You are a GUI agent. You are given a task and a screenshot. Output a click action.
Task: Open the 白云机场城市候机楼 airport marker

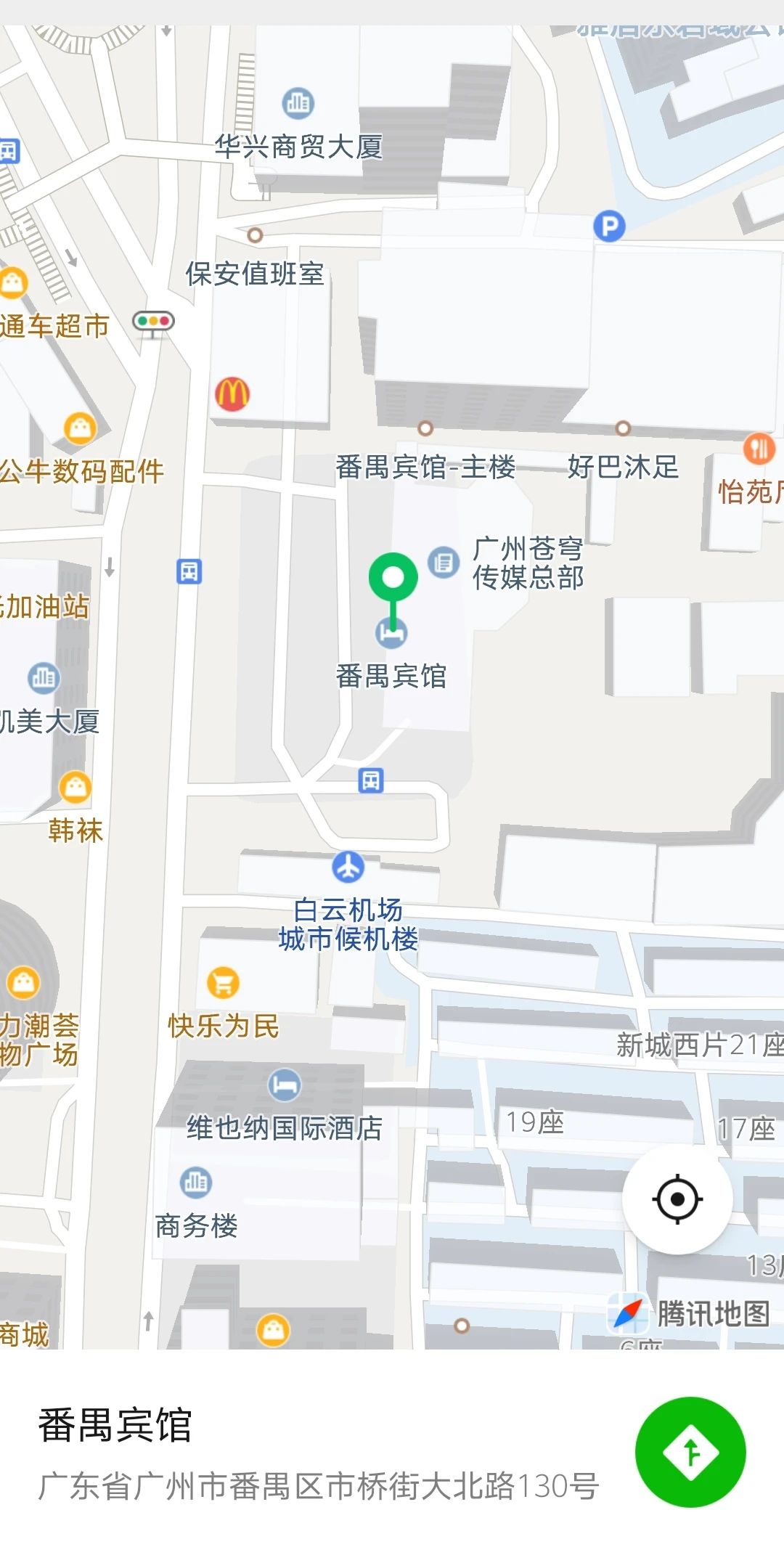click(x=348, y=867)
